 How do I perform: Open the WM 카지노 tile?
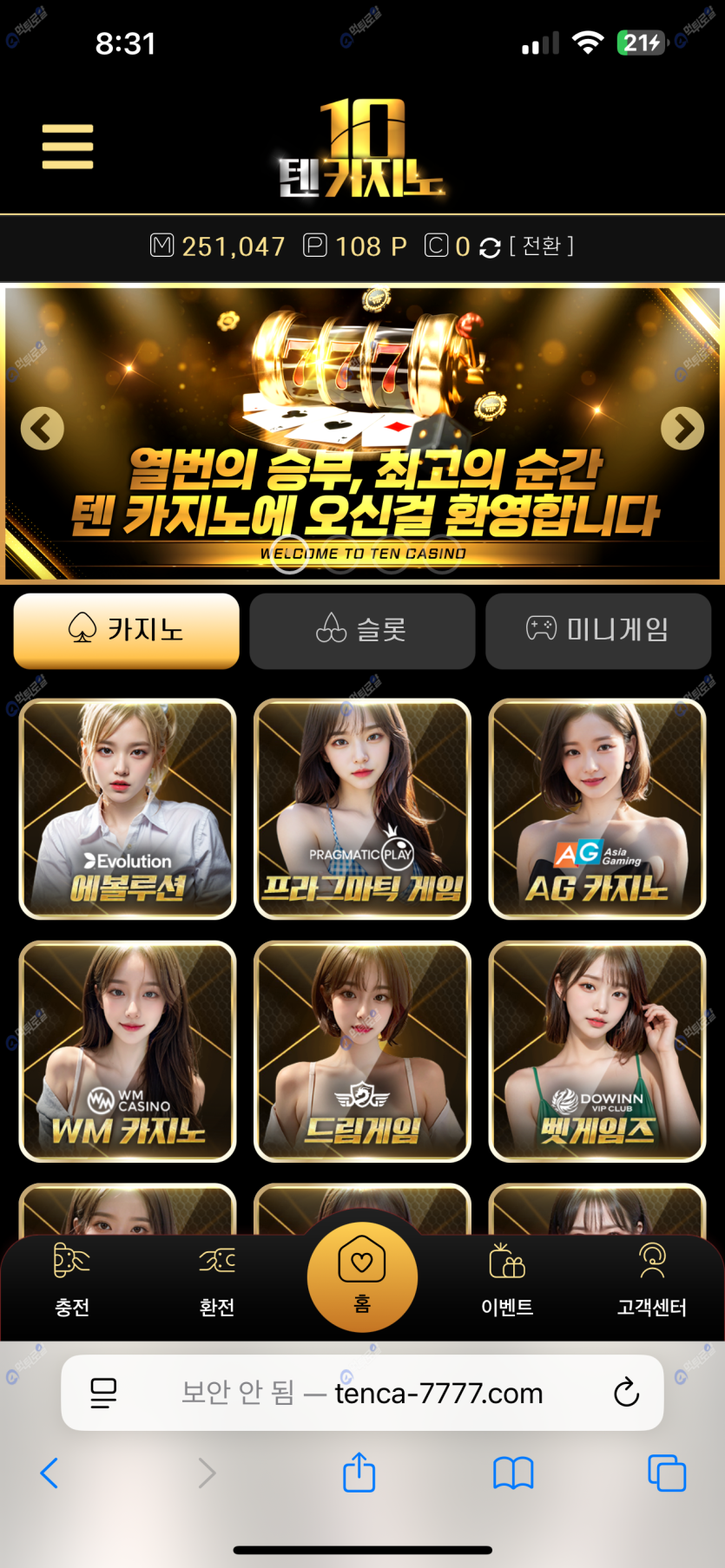coord(128,1051)
